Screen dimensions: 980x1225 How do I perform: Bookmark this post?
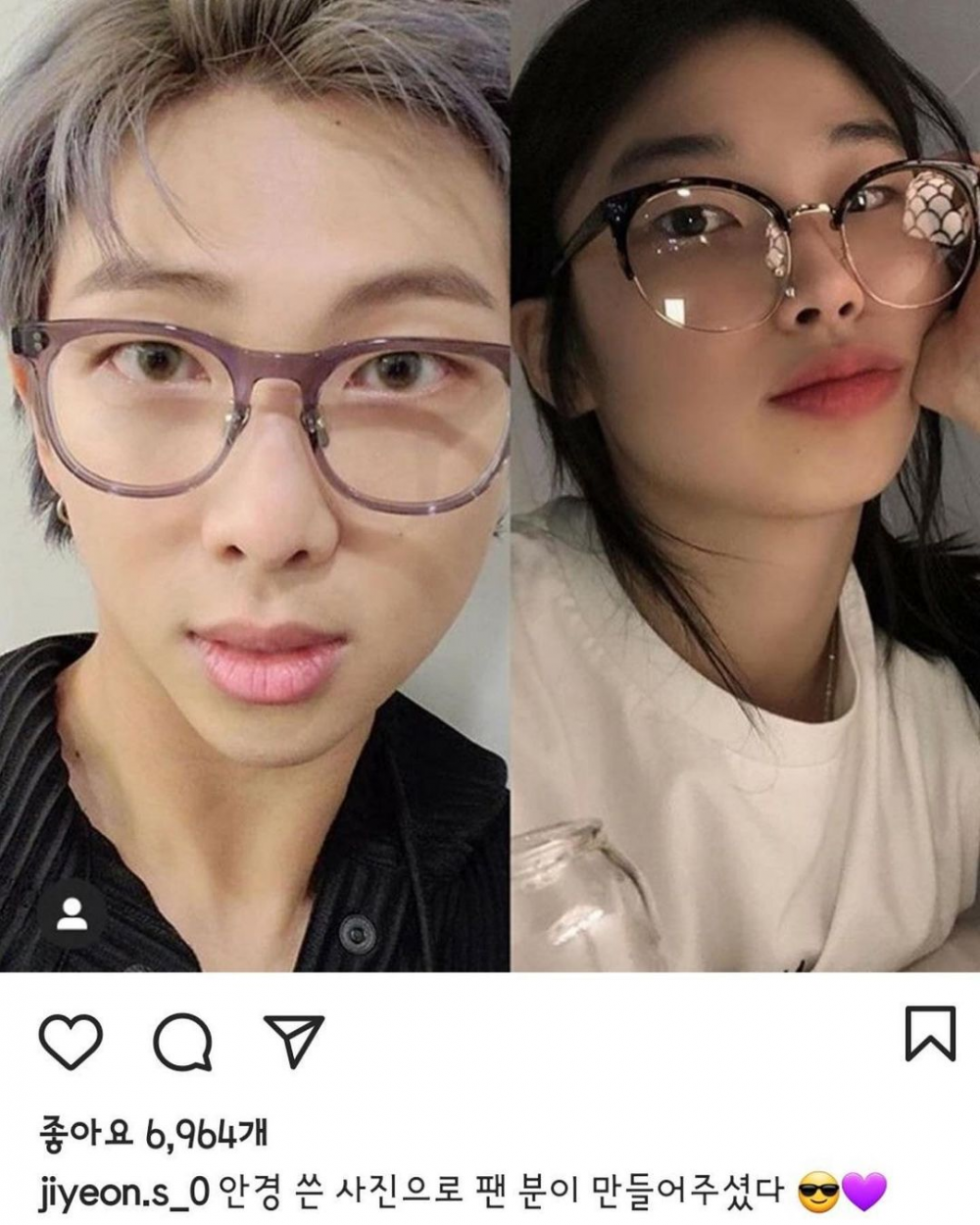929,1034
